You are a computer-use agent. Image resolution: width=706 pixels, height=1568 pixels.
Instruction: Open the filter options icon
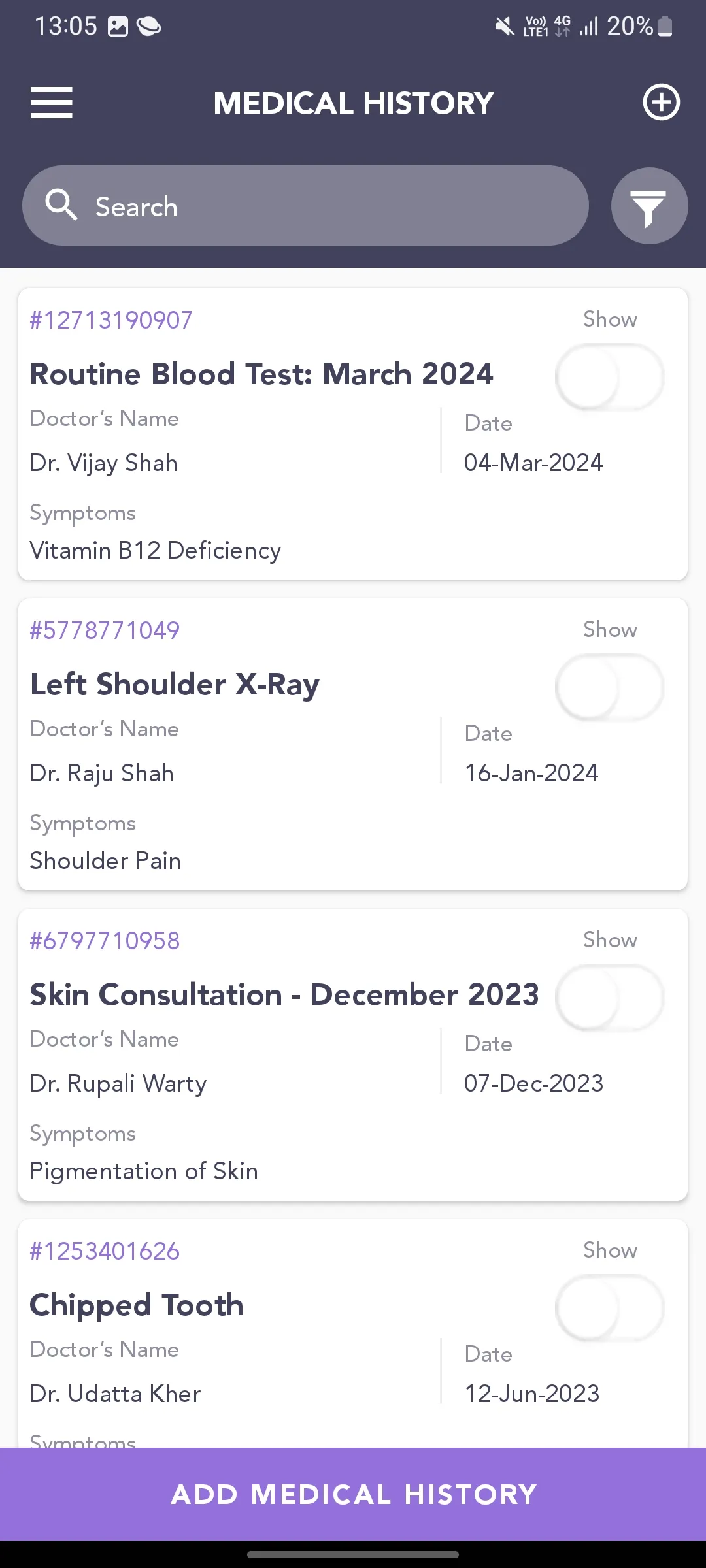(x=648, y=206)
